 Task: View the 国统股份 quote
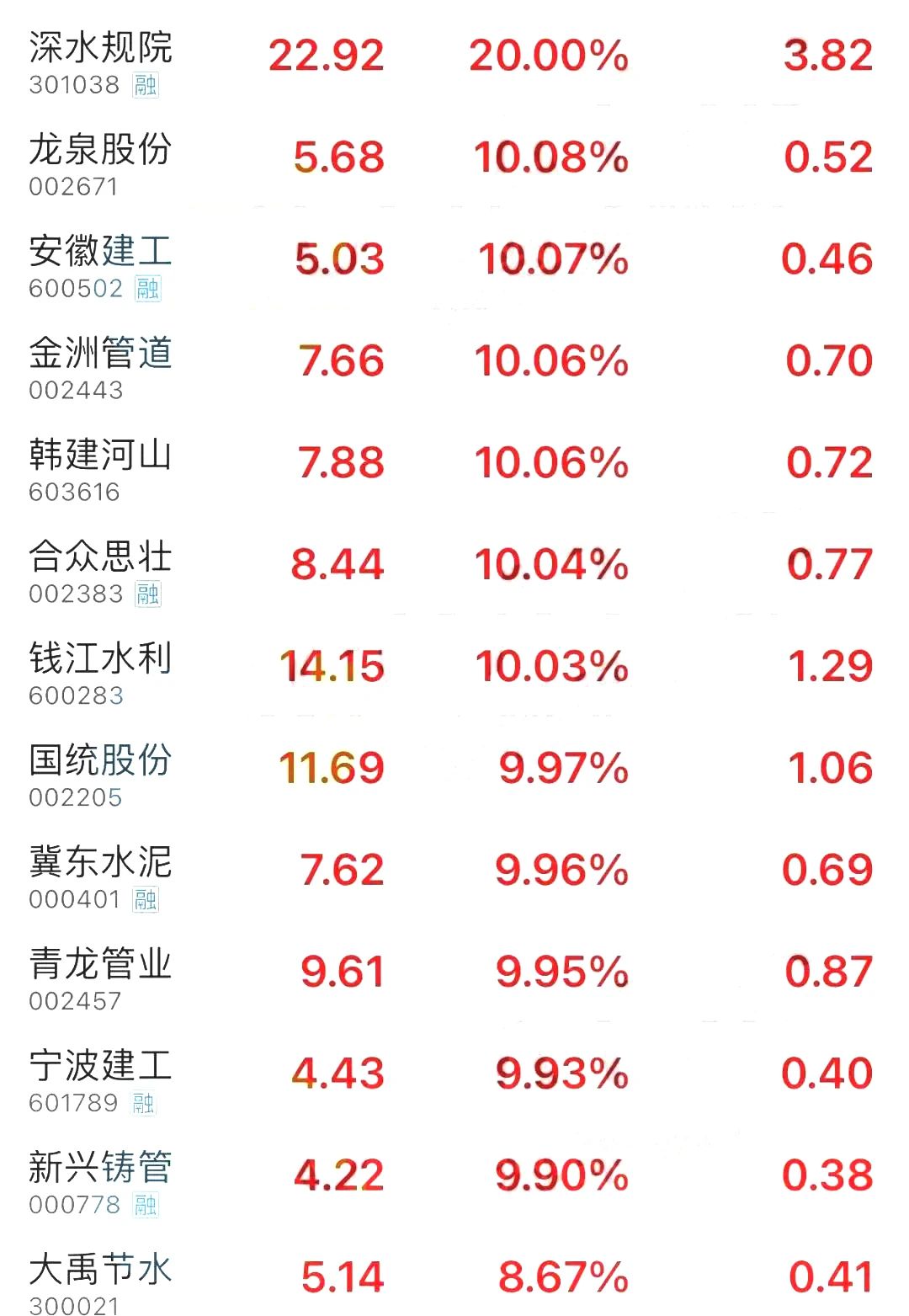[x=101, y=762]
